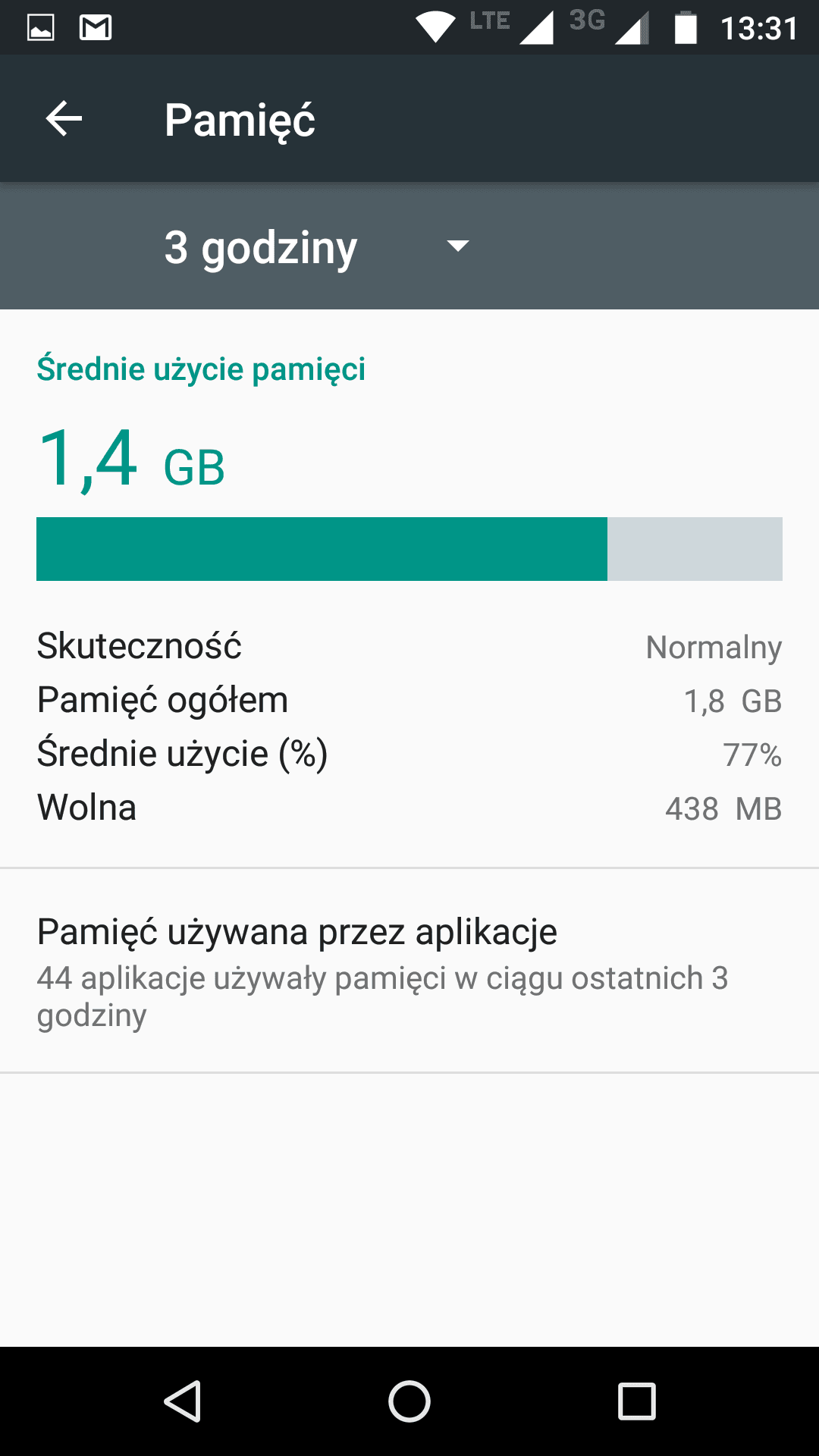Open Pamięć używana przez aplikacje
The image size is (819, 1456).
[409, 971]
